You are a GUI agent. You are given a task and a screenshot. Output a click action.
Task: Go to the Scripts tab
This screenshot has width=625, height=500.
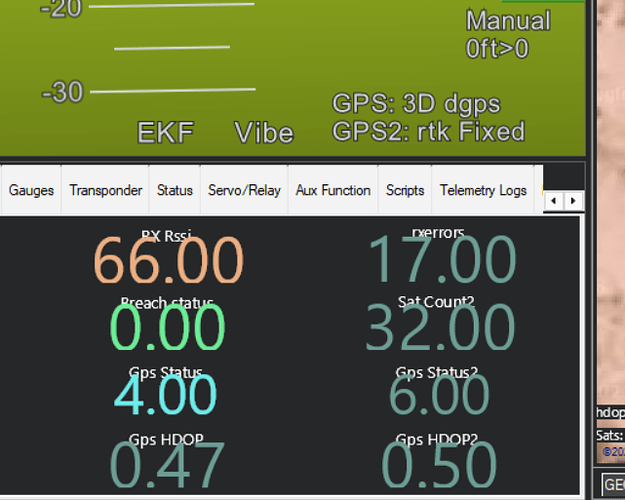(405, 190)
